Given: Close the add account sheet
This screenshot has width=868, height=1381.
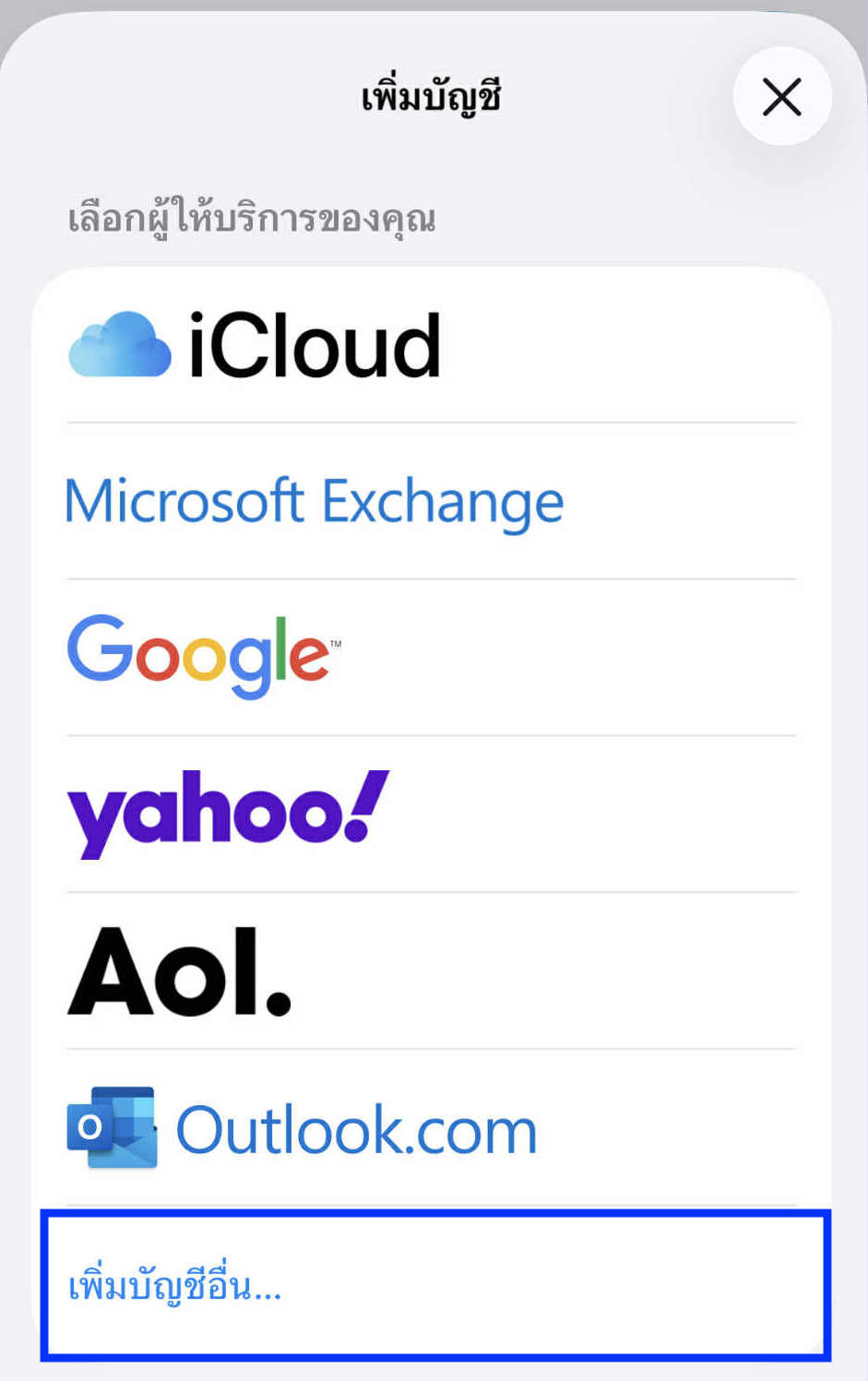Looking at the screenshot, I should click(781, 97).
